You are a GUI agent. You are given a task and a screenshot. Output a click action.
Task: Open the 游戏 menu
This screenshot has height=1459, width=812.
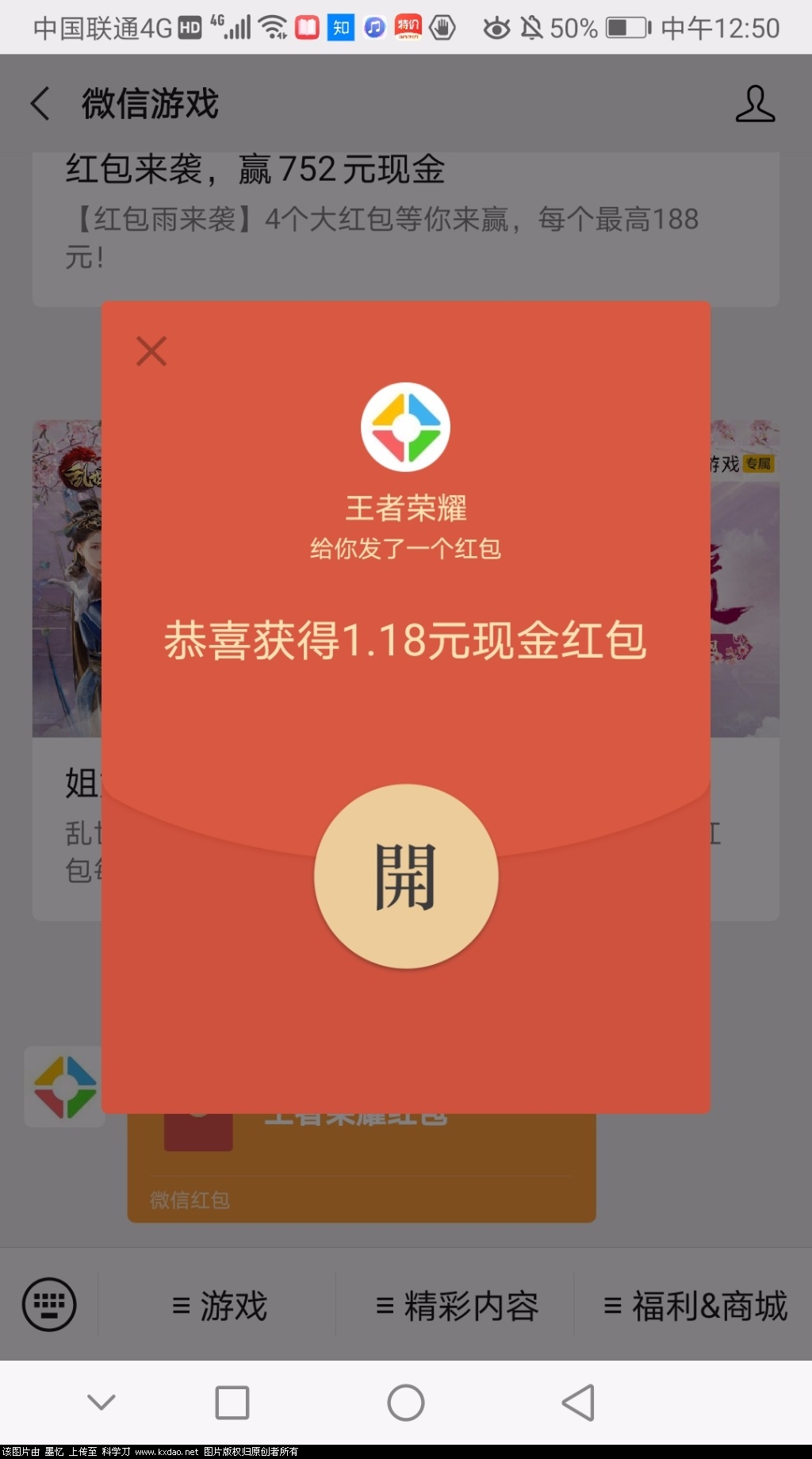pos(220,1306)
